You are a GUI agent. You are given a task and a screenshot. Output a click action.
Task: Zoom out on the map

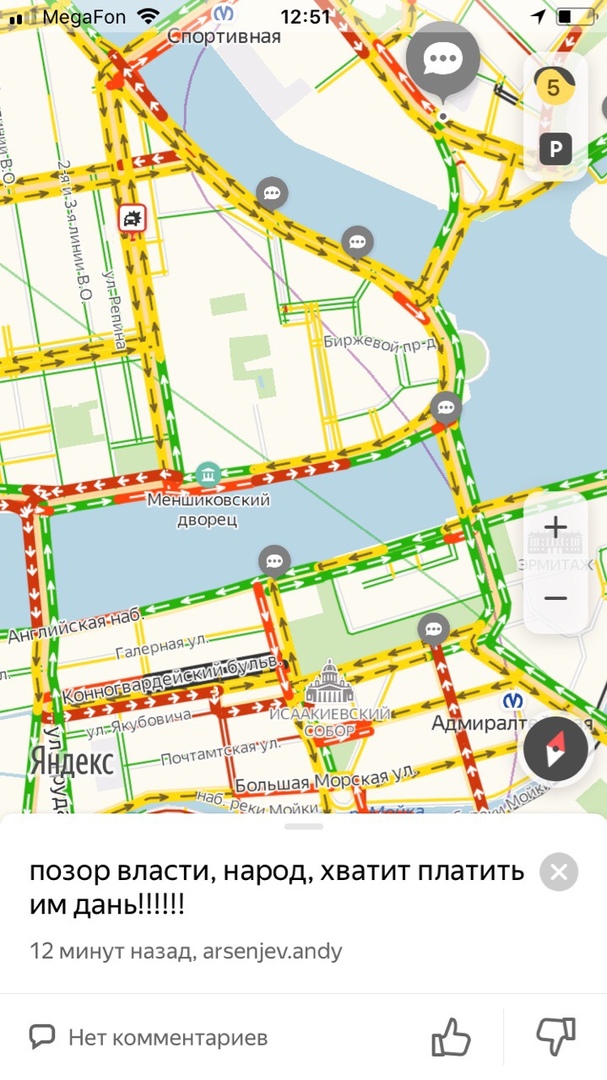pyautogui.click(x=555, y=598)
